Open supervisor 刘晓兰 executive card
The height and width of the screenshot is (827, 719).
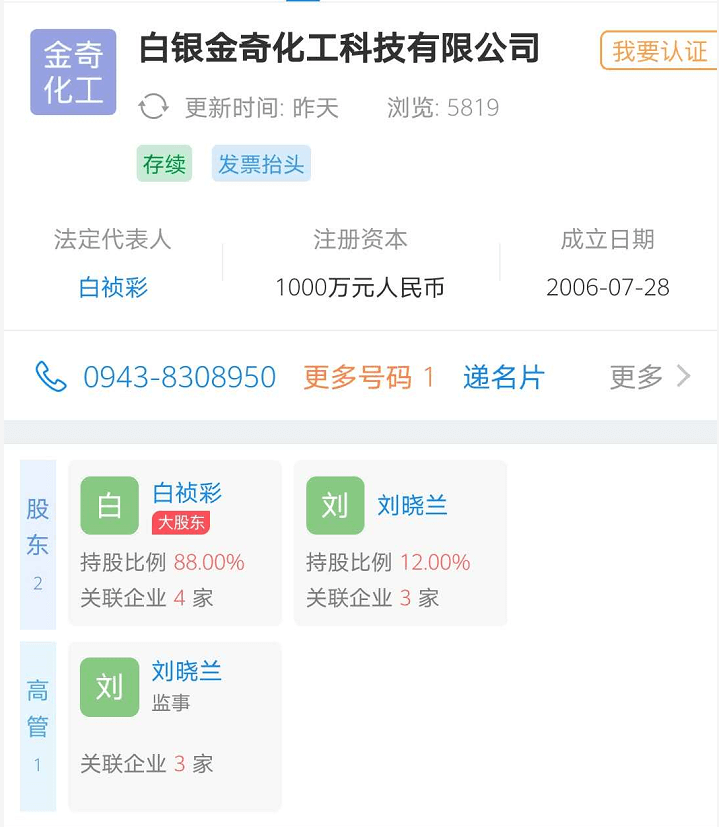coord(174,725)
